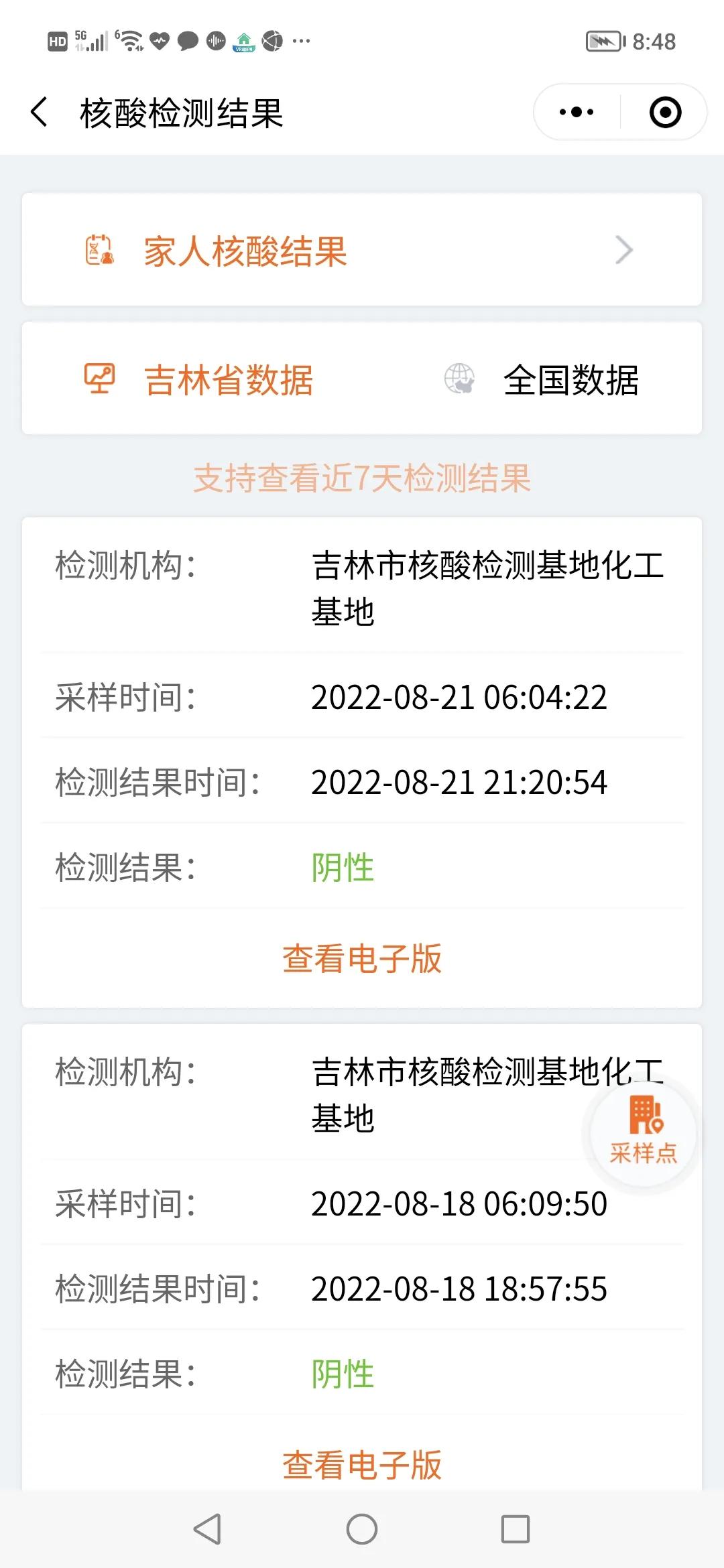Select the 核酸检测结果 title
This screenshot has height=1568, width=724.
coord(181,111)
